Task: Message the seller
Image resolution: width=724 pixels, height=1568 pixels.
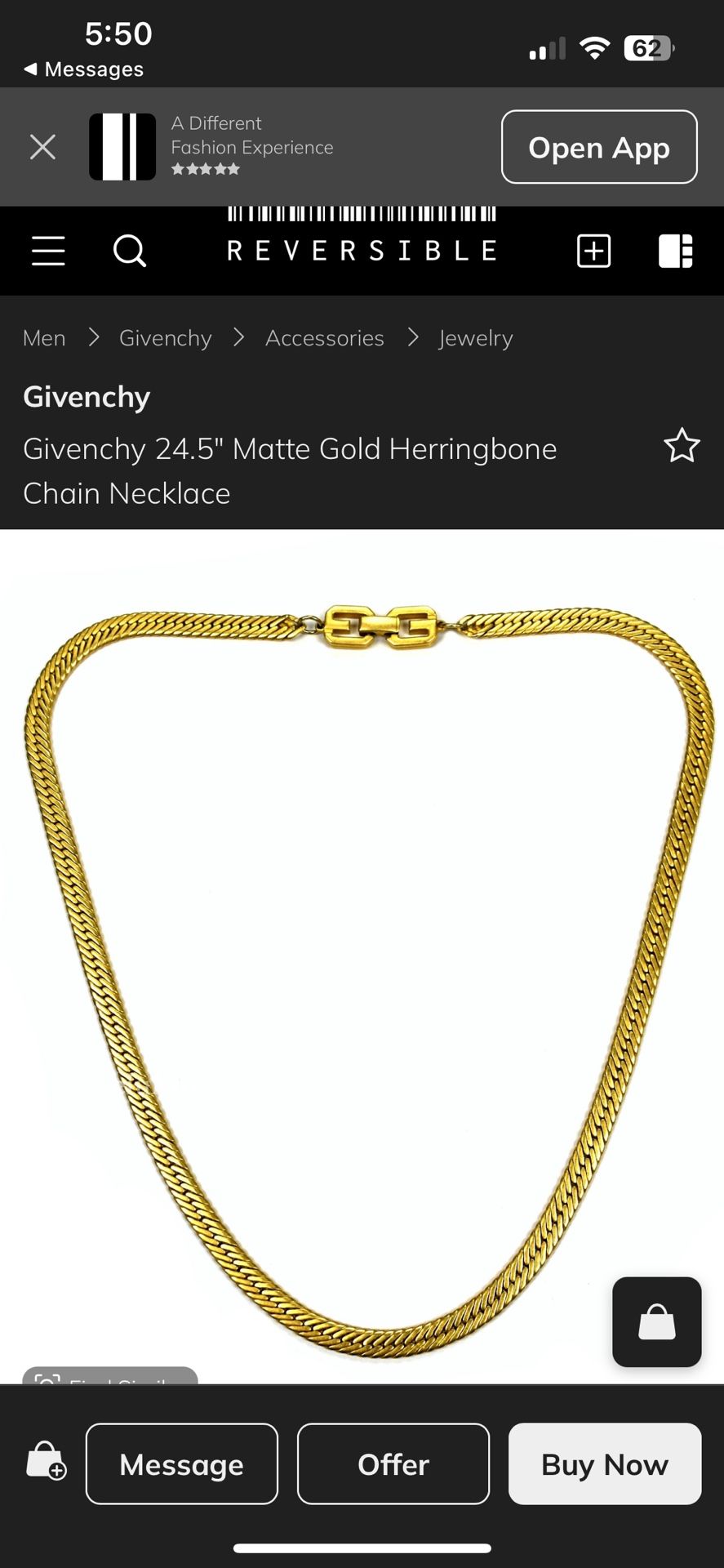Action: pyautogui.click(x=181, y=1463)
